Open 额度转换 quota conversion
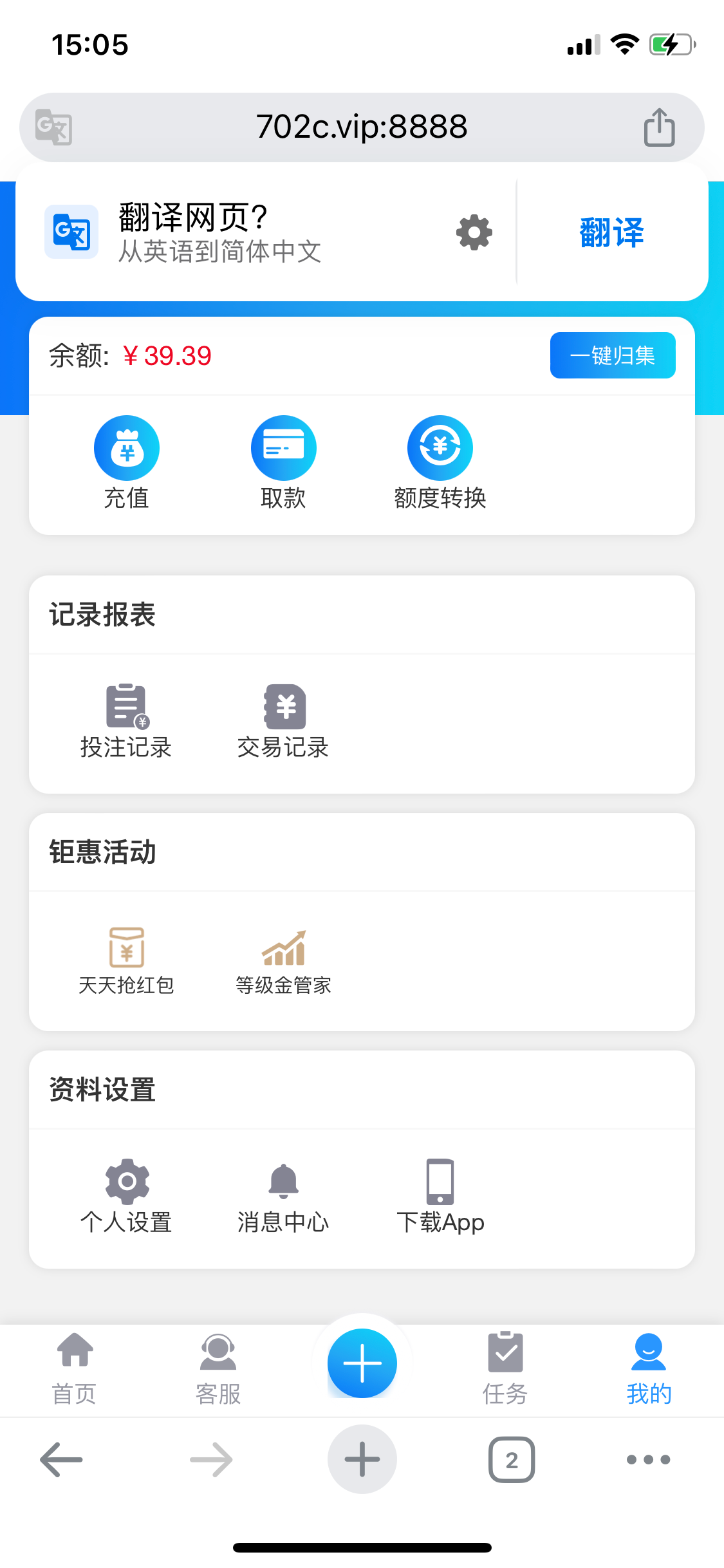This screenshot has height=1568, width=724. click(x=440, y=462)
